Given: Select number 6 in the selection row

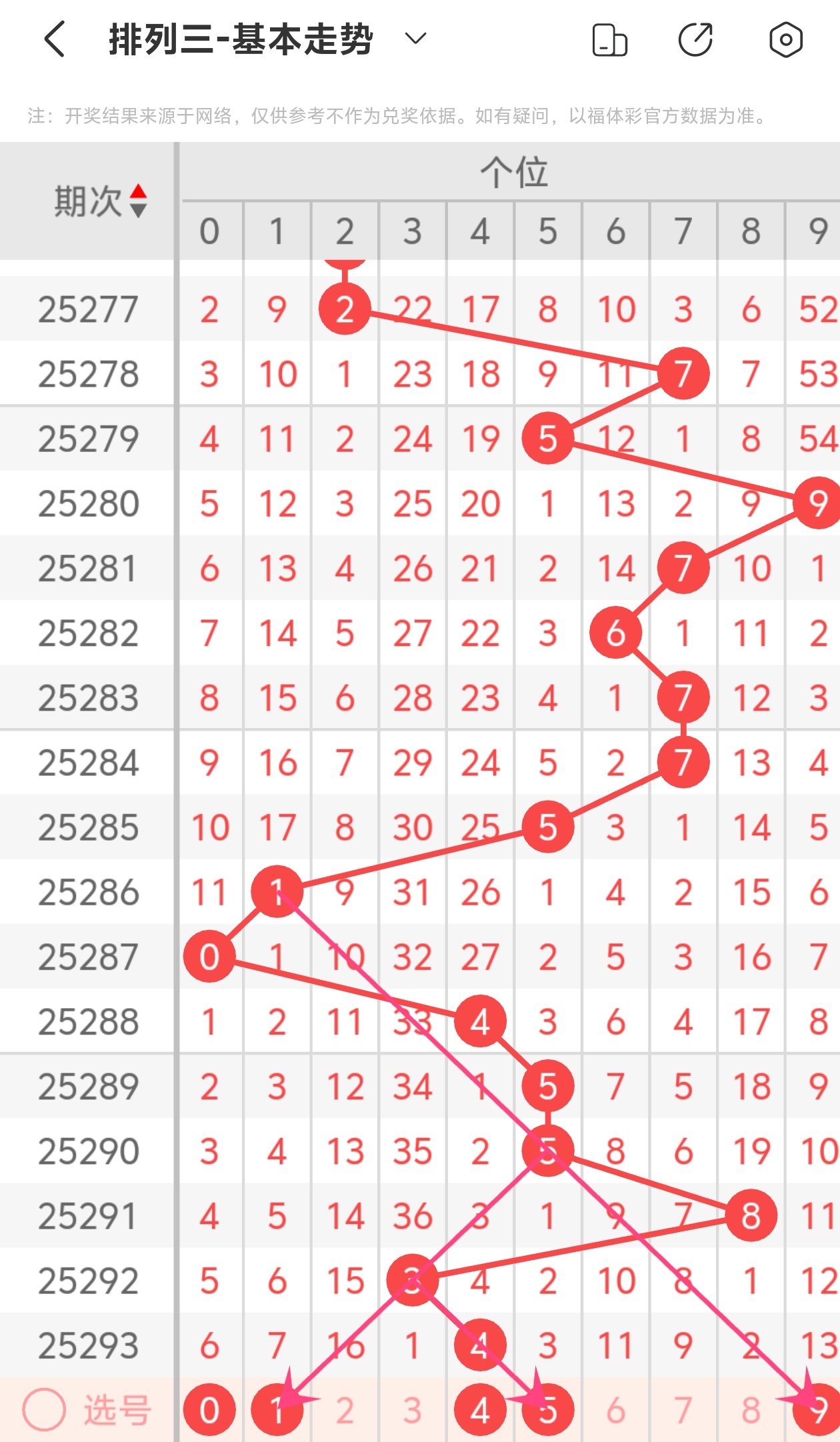Looking at the screenshot, I should click(x=615, y=1409).
